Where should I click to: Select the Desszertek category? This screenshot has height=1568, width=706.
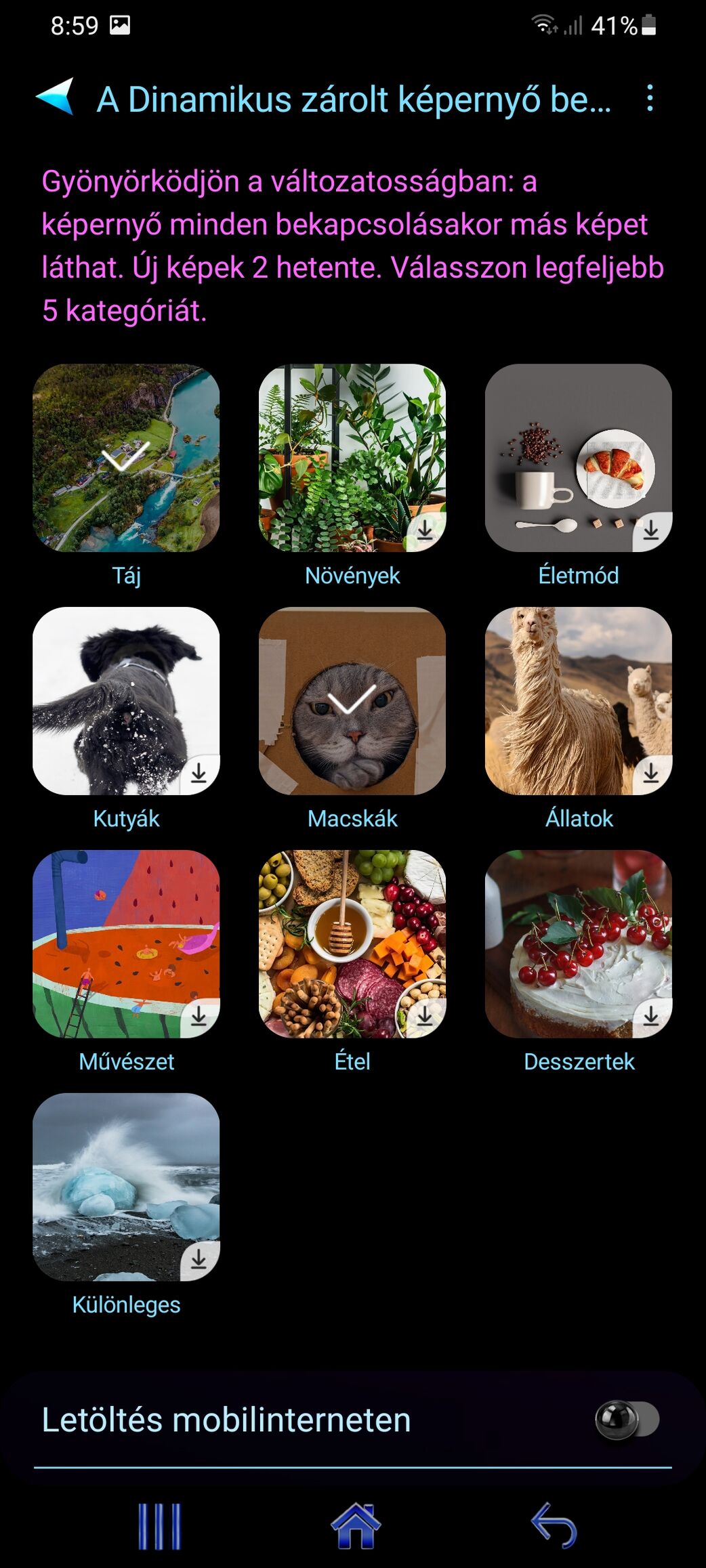(579, 944)
